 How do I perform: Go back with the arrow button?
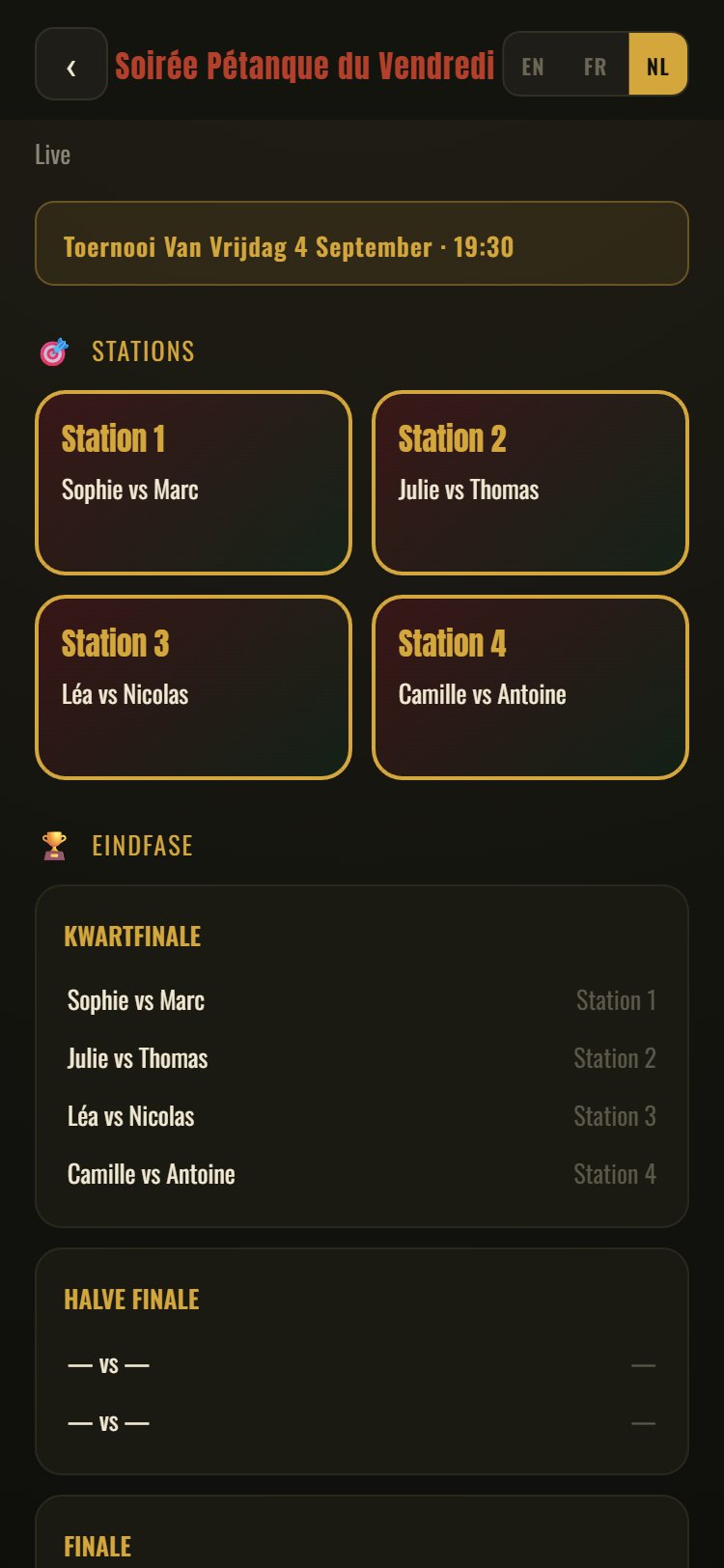coord(70,65)
